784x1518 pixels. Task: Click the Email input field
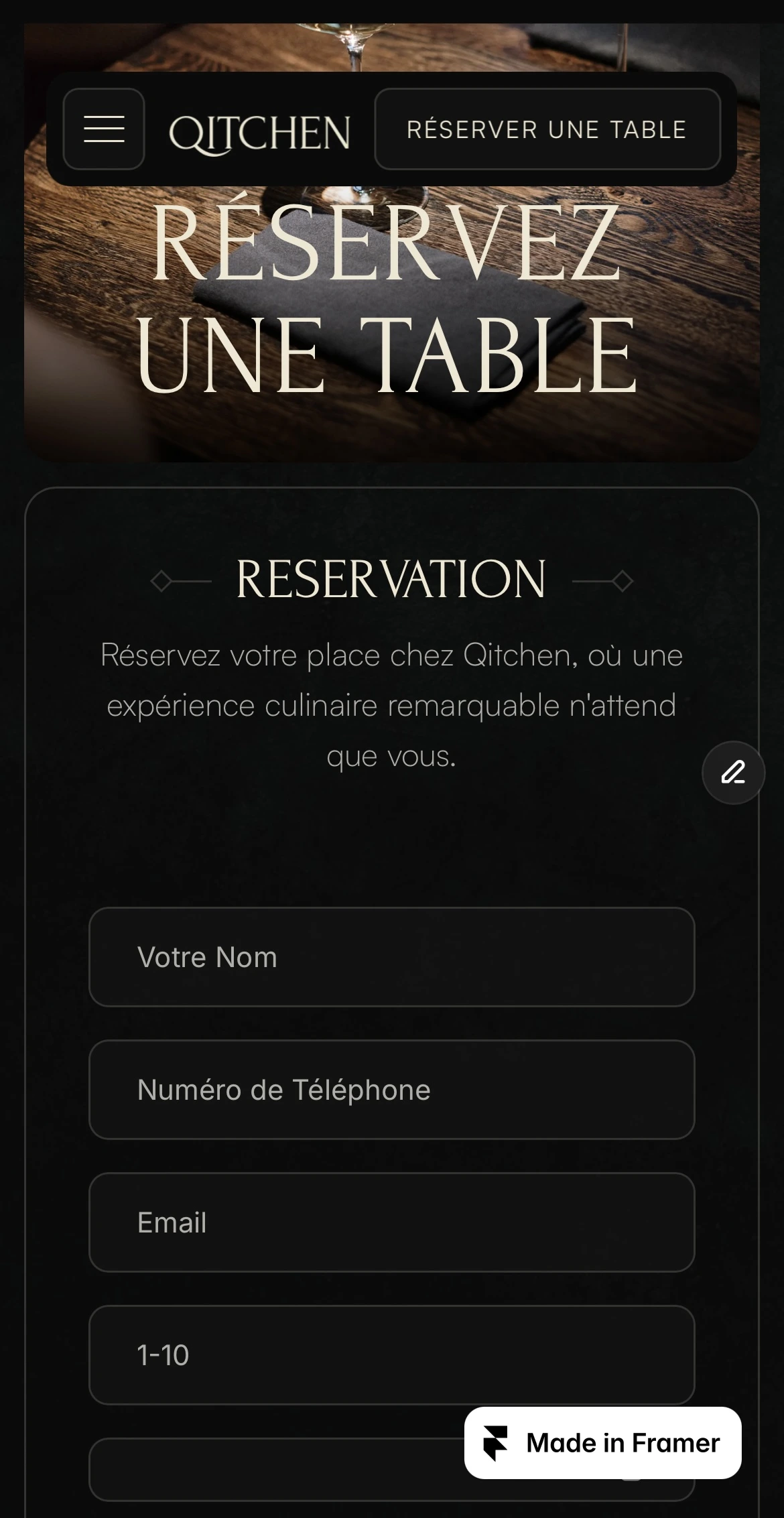[x=392, y=1222]
